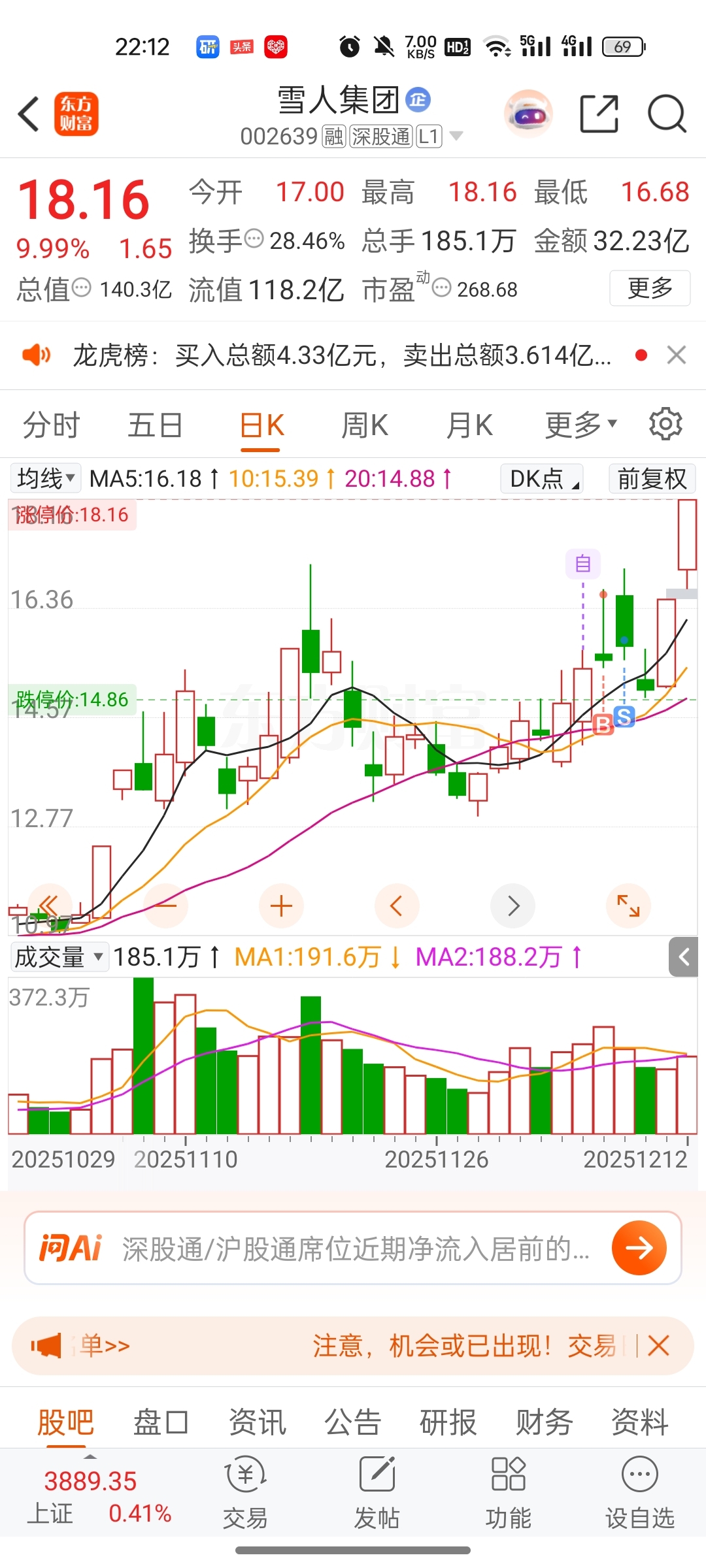Zoom in the K-line chart with plus
This screenshot has height=1568, width=706.
(281, 906)
